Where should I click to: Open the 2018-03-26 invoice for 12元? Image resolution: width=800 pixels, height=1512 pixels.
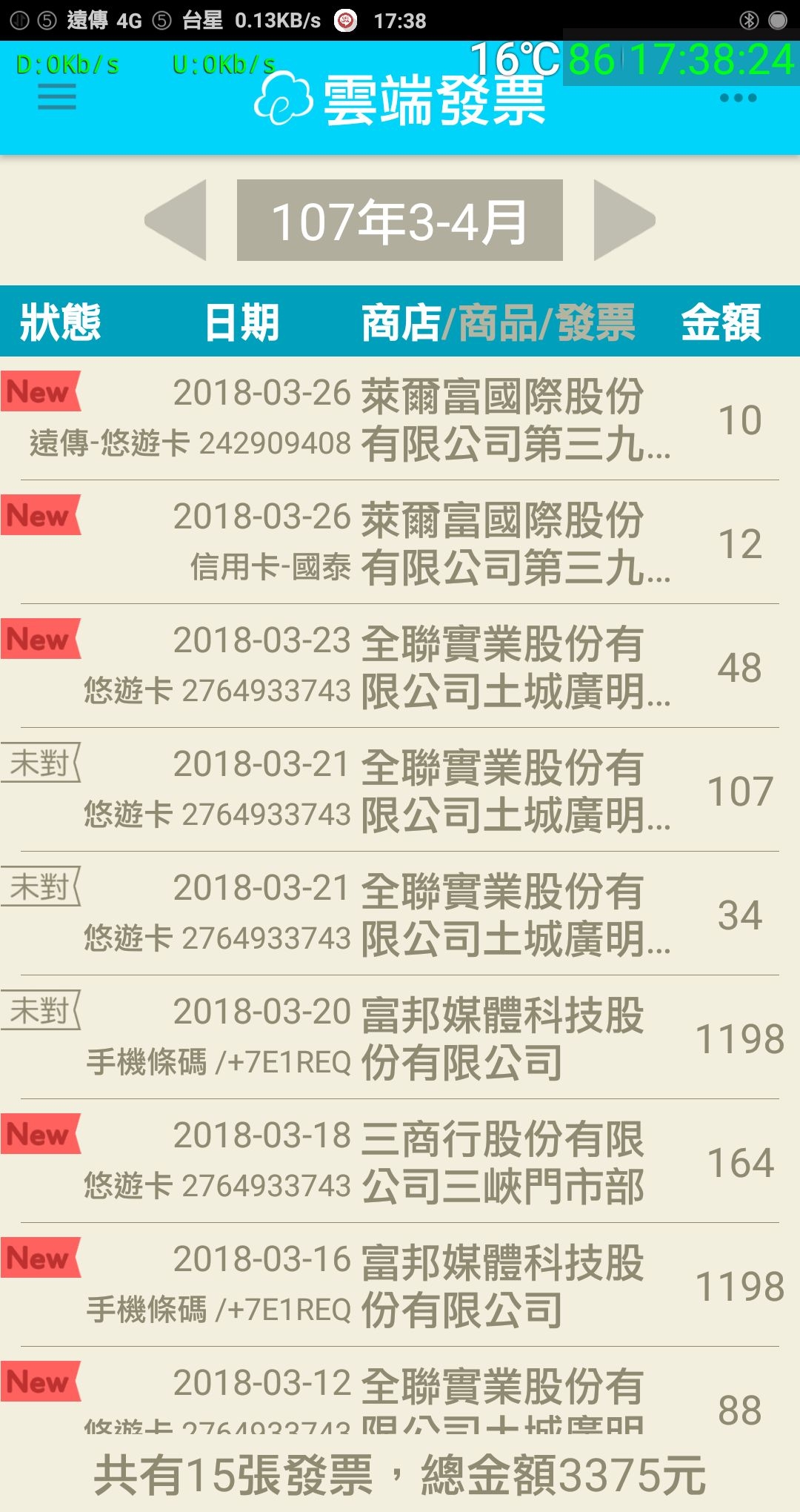pyautogui.click(x=400, y=543)
